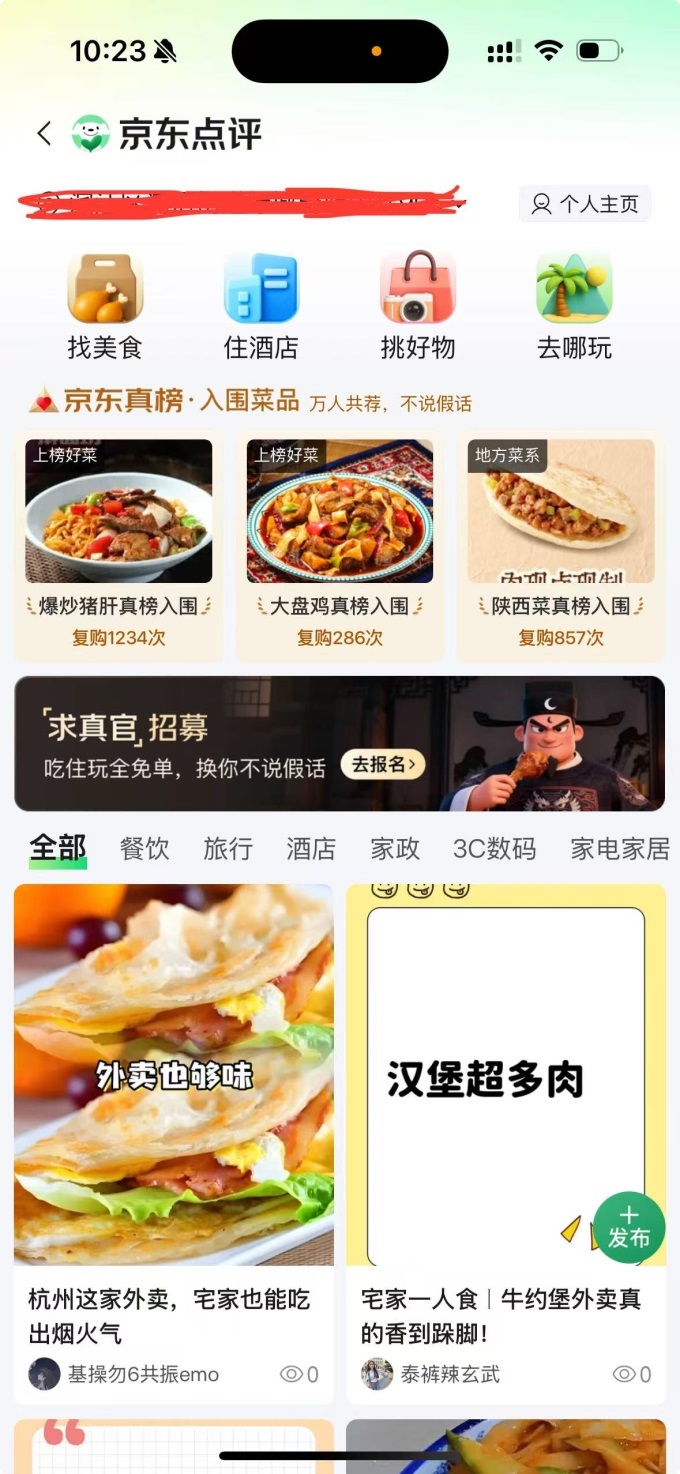The image size is (680, 1474).
Task: Switch to the 酒店 tab
Action: click(x=311, y=849)
